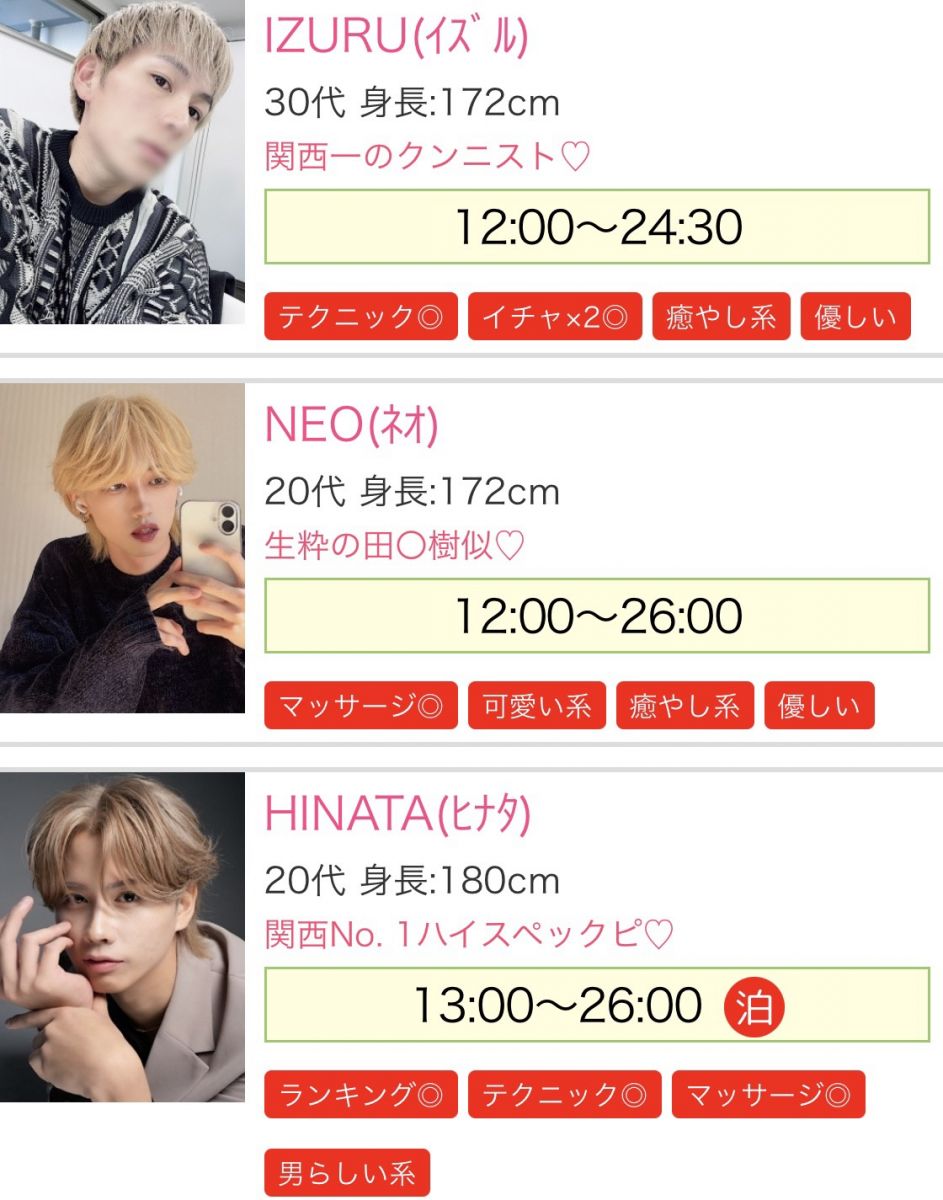
Task: Open NEO's profile photo
Action: pyautogui.click(x=122, y=548)
